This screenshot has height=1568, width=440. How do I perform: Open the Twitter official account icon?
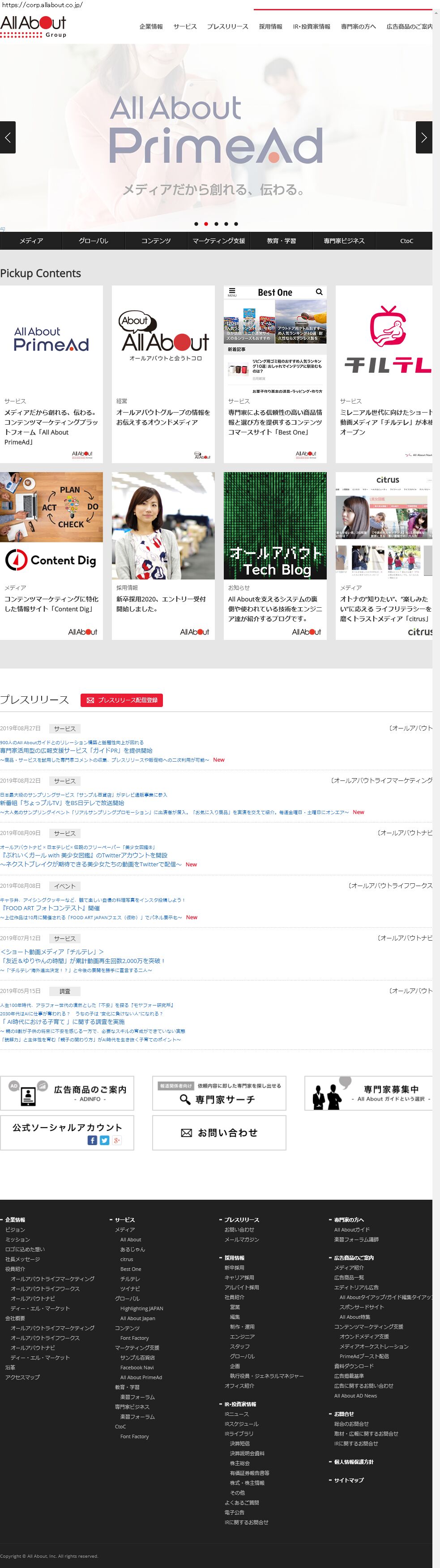105,1140
